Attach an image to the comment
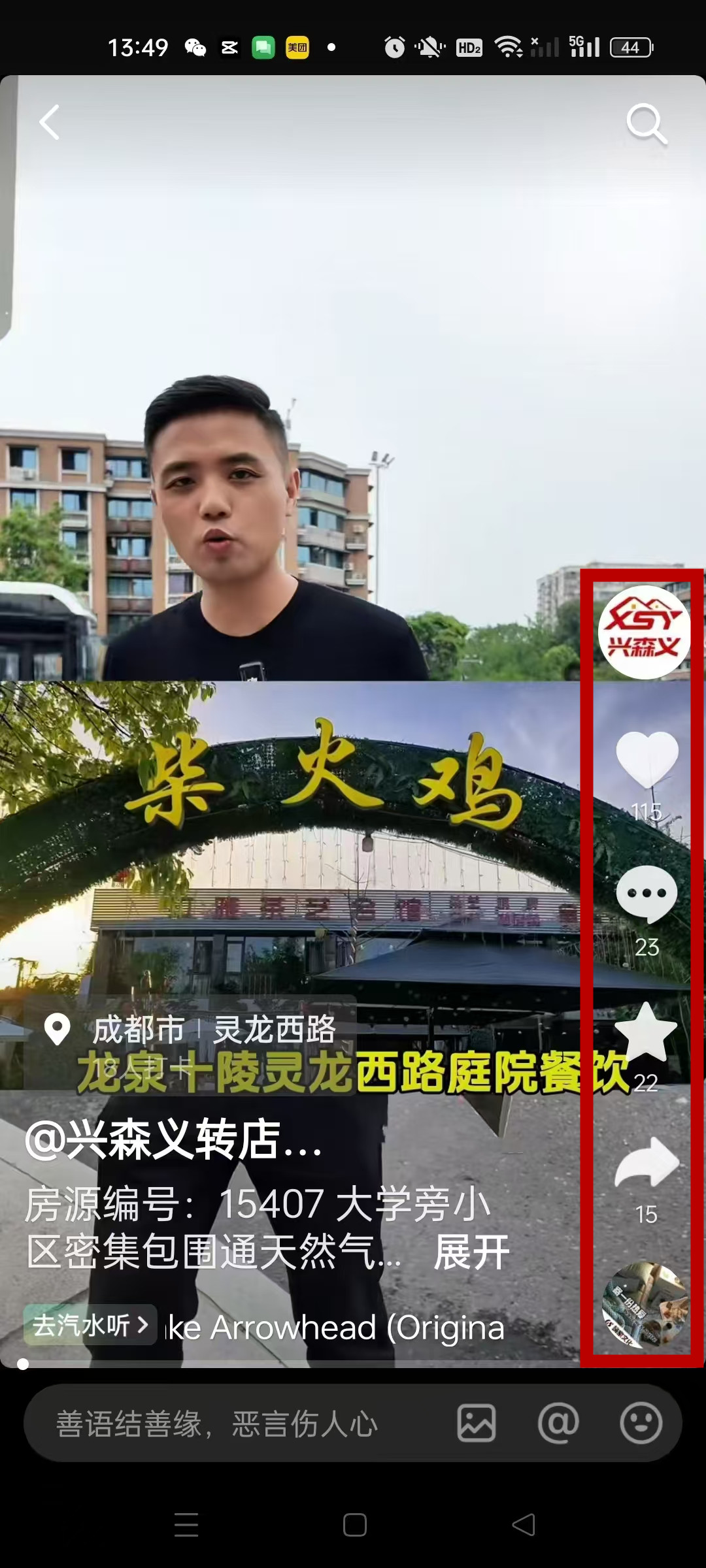 (477, 1424)
